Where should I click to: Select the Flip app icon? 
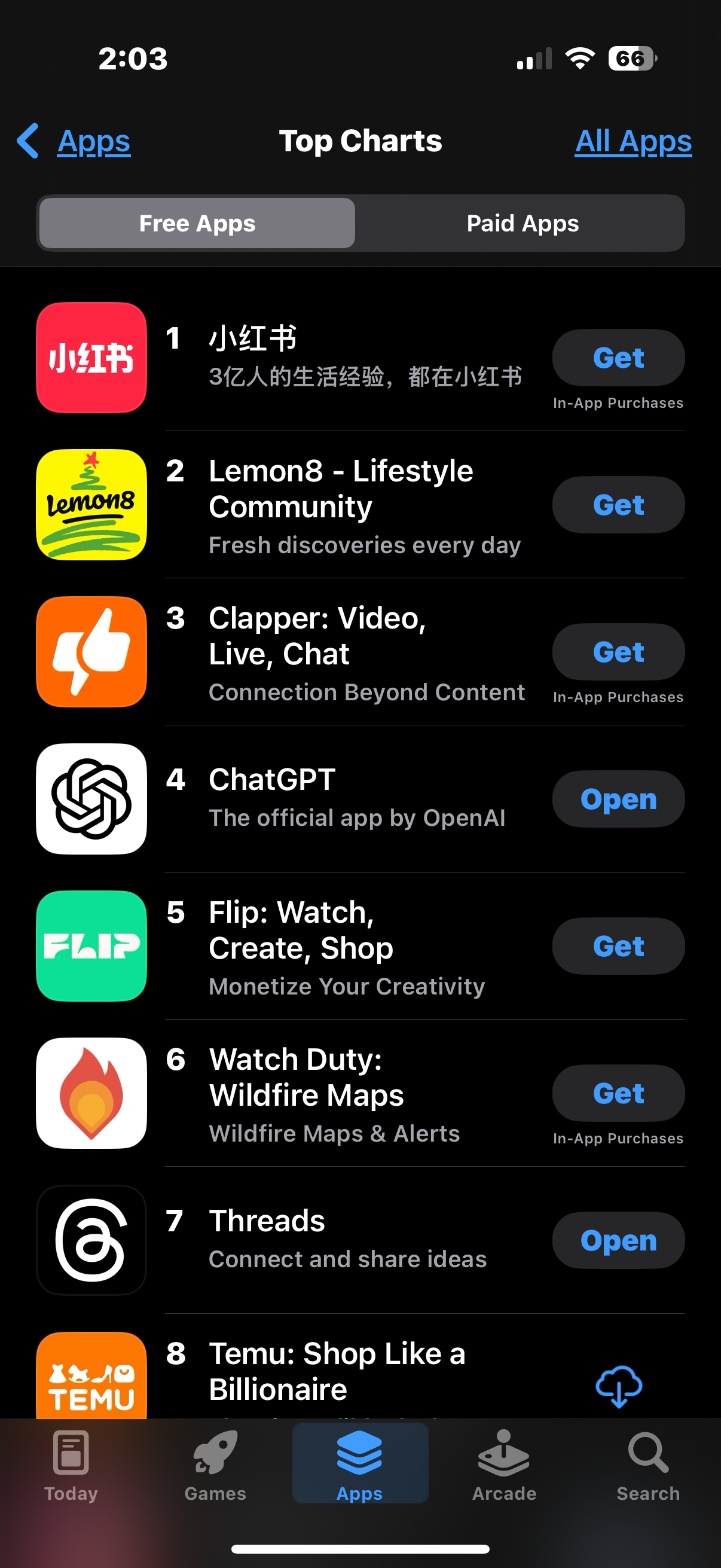pyautogui.click(x=91, y=947)
